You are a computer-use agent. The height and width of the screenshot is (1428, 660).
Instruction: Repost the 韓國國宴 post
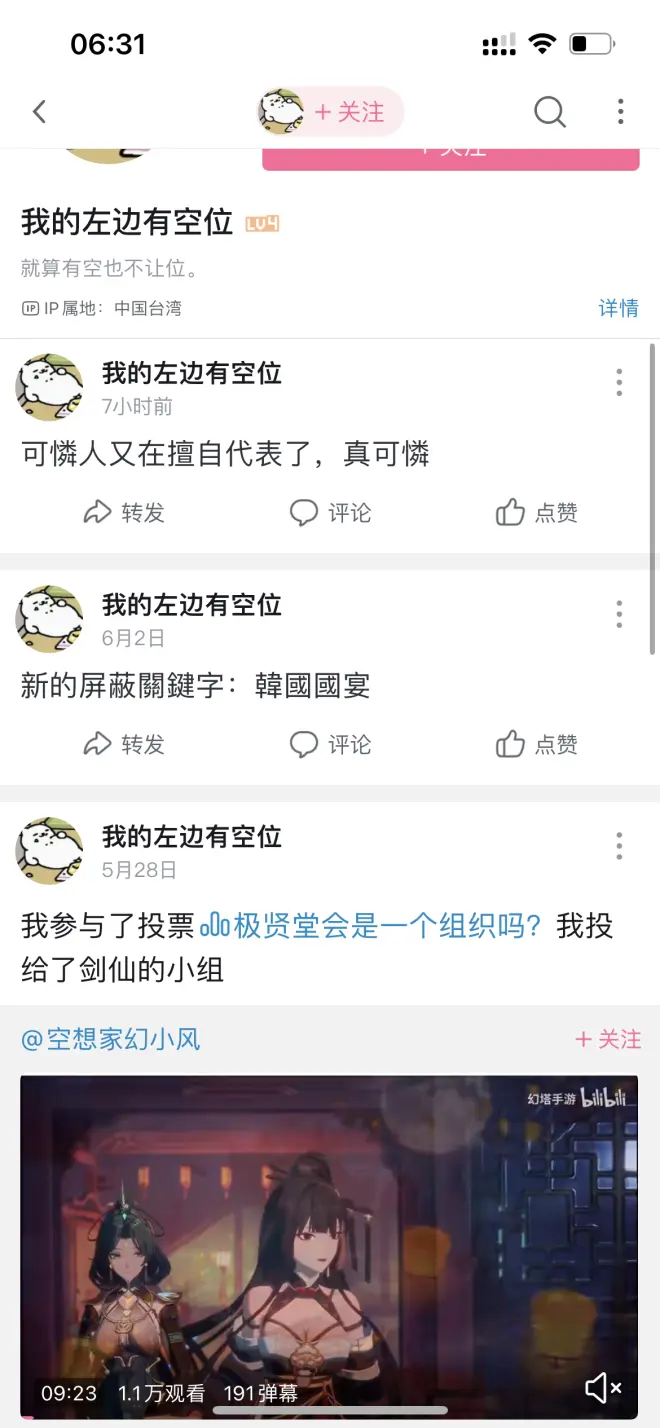pyautogui.click(x=124, y=744)
